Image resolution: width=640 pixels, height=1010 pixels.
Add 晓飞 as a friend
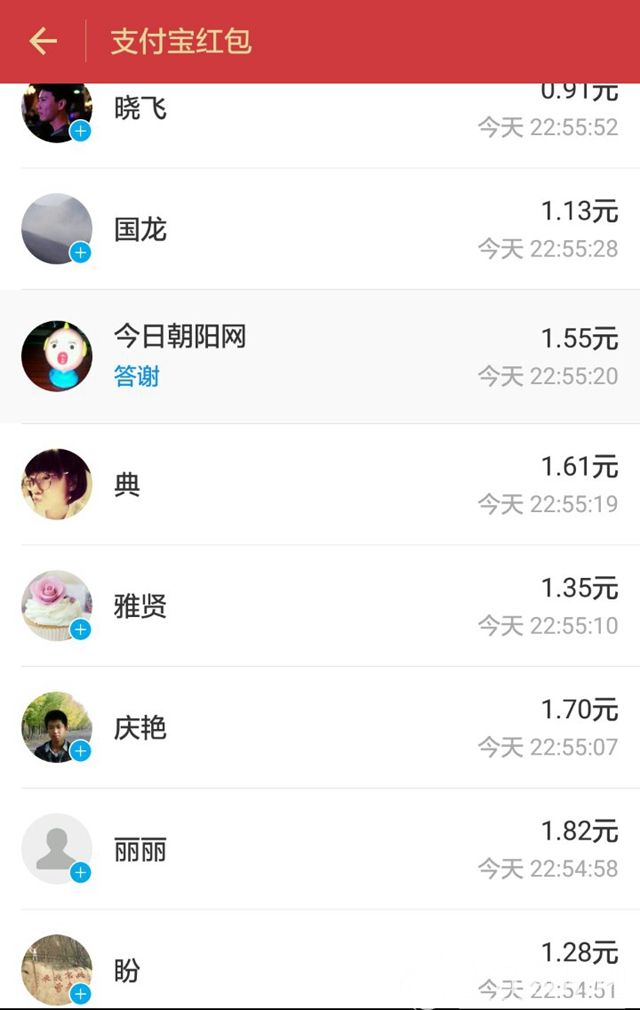[x=81, y=131]
